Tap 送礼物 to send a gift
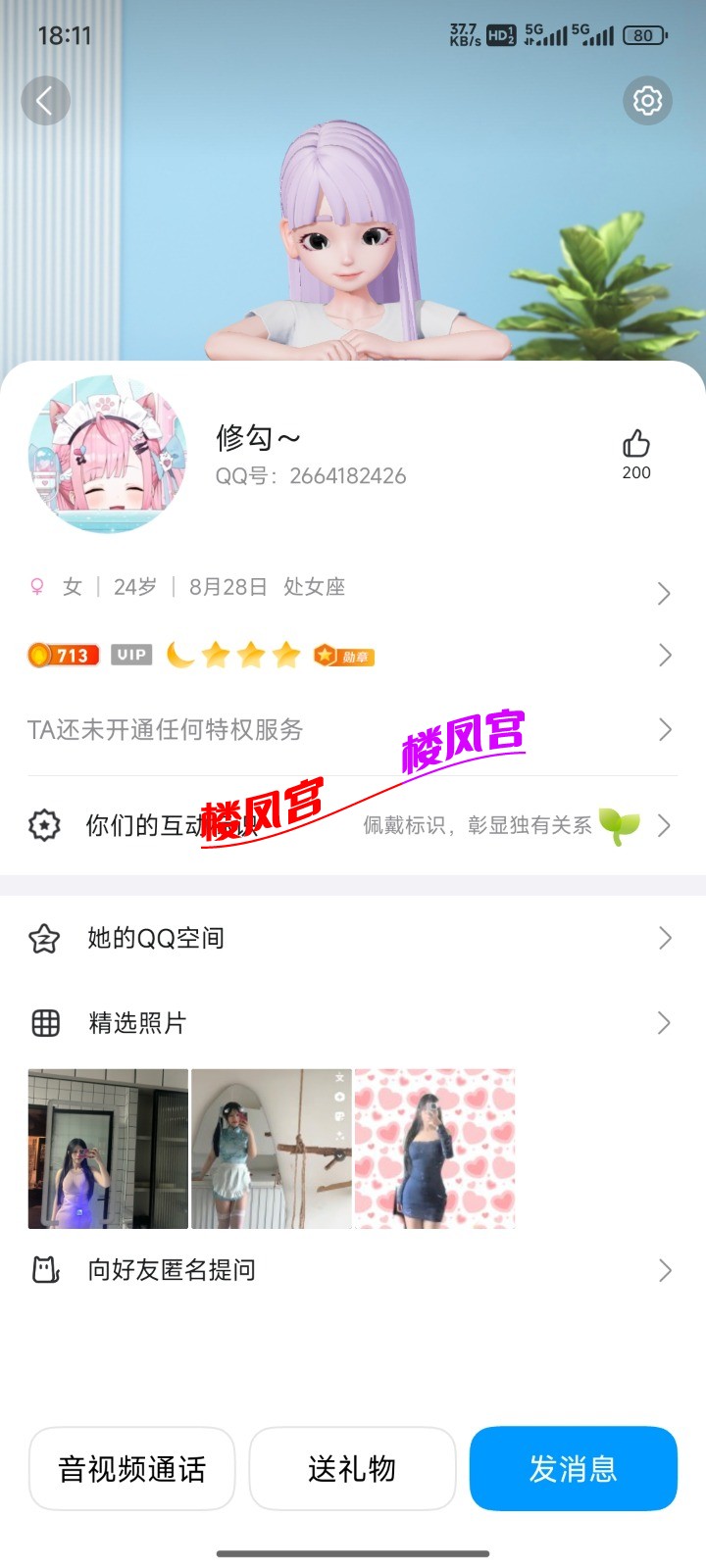 (x=352, y=1468)
